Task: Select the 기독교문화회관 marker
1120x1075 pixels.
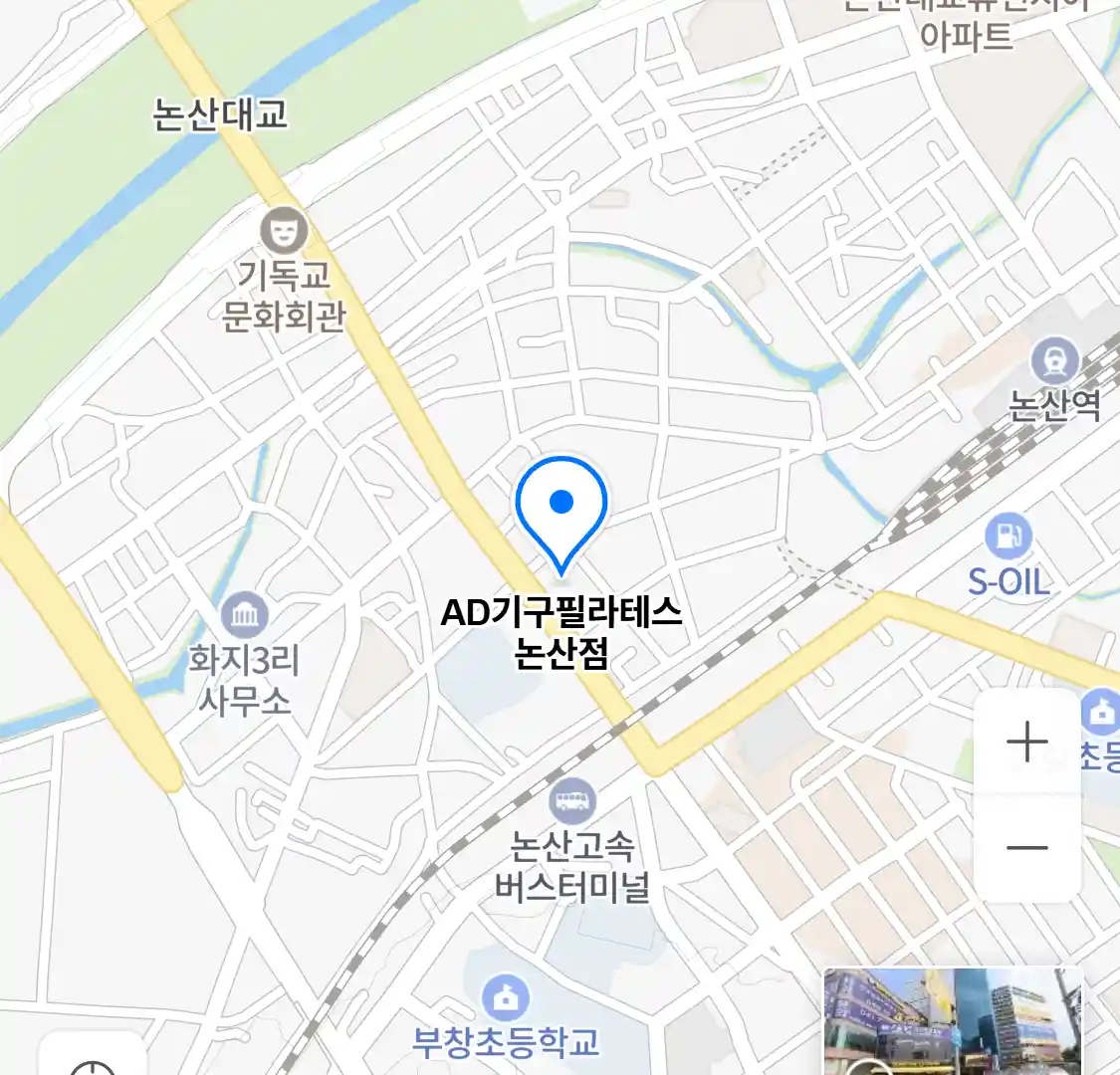Action: pyautogui.click(x=284, y=231)
